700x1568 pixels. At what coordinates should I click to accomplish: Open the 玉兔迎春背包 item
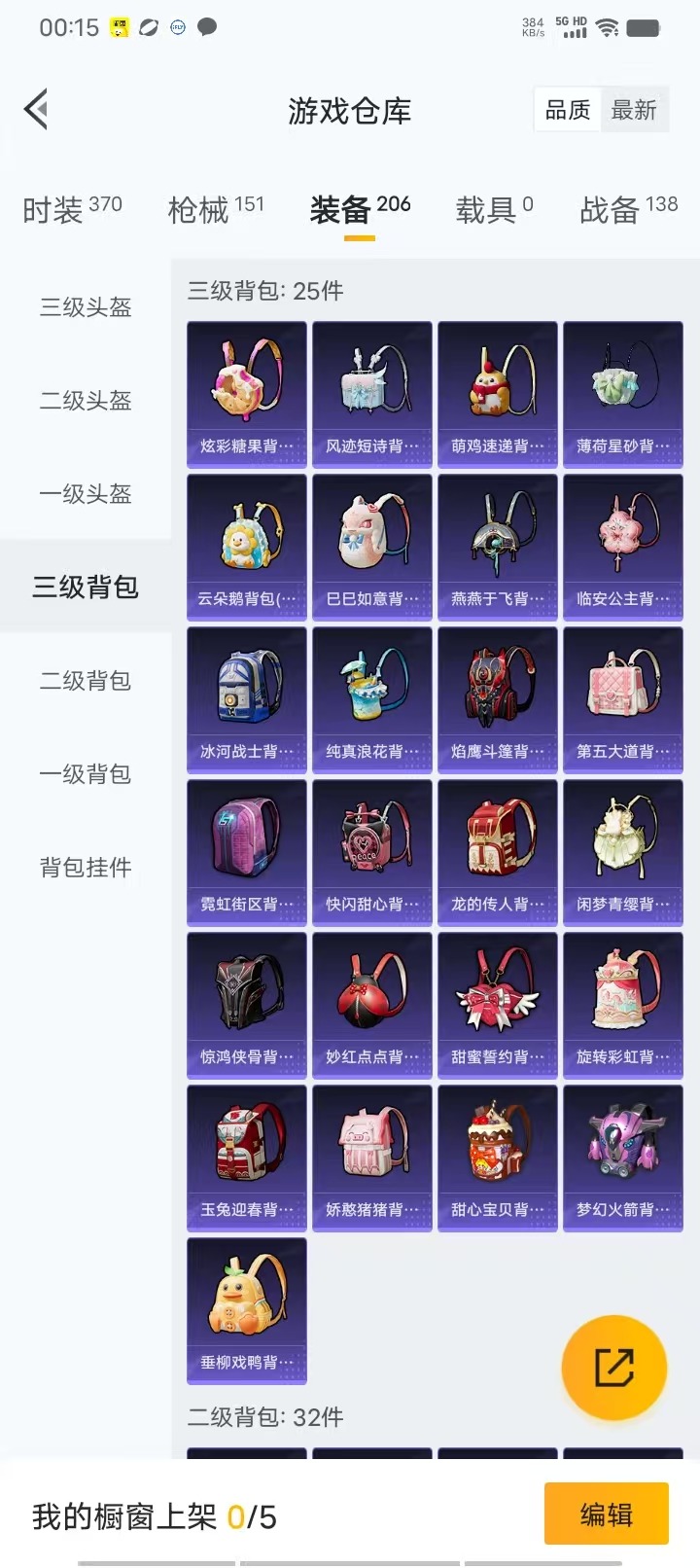[246, 1156]
